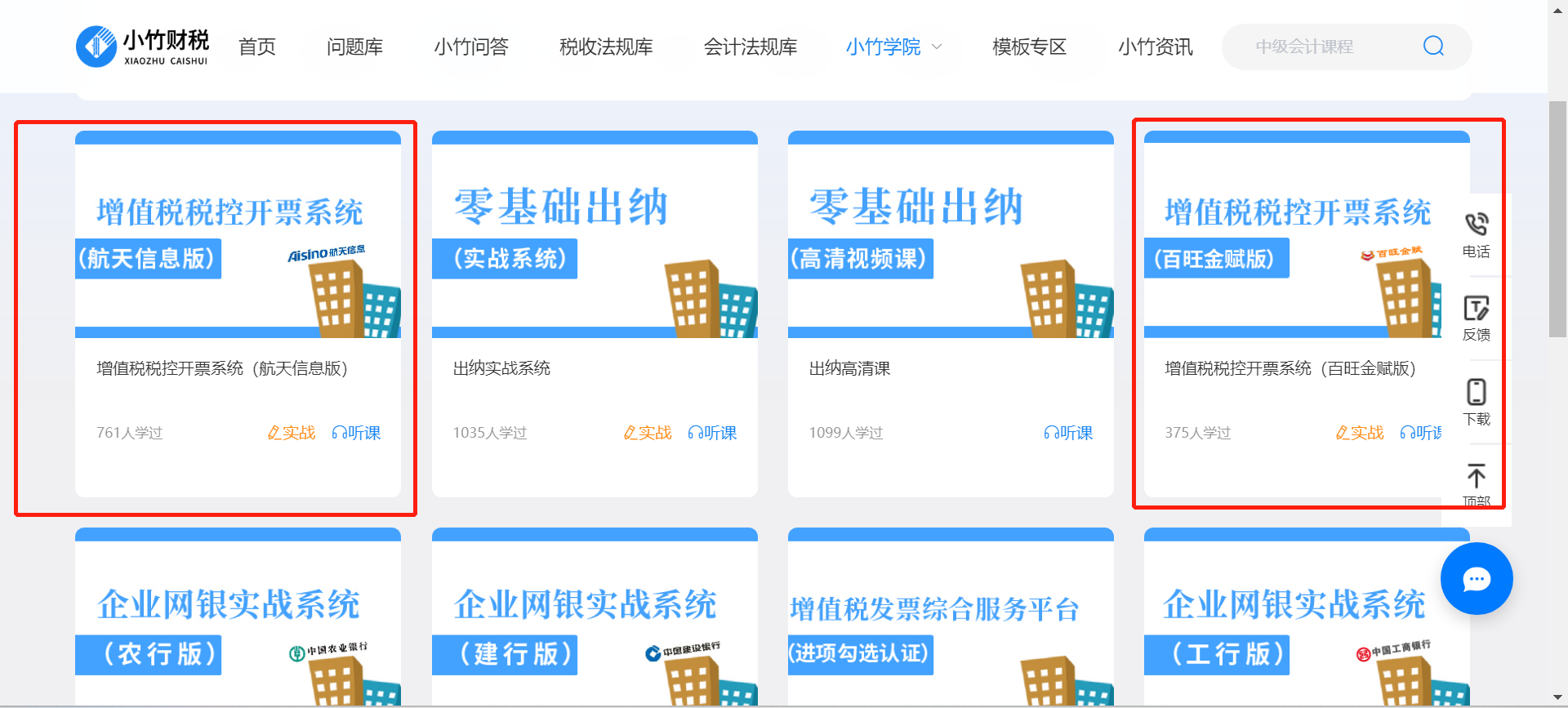Go to 模板专区
This screenshot has height=708, width=1568.
(x=1029, y=47)
